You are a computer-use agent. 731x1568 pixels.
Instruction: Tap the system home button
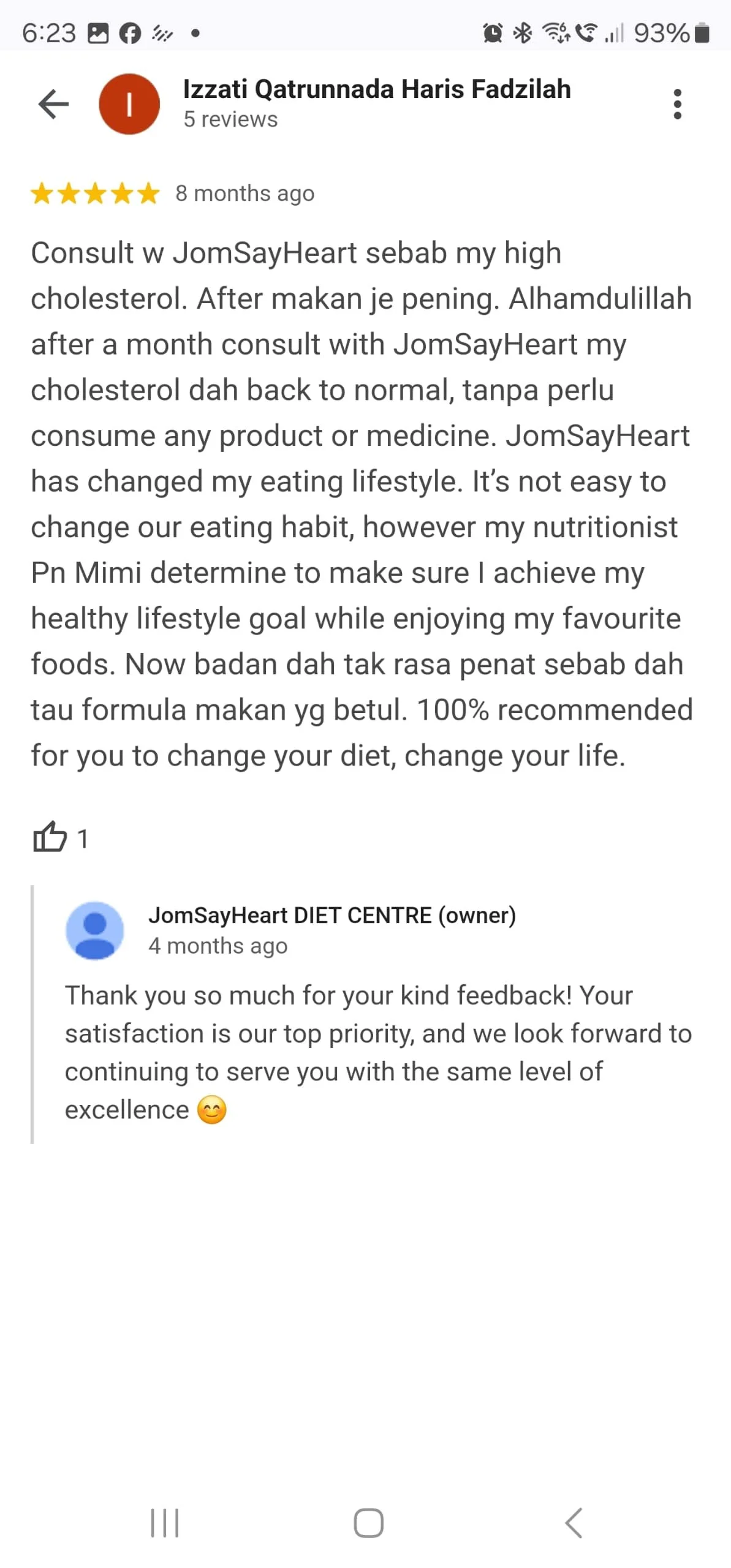pyautogui.click(x=368, y=1523)
